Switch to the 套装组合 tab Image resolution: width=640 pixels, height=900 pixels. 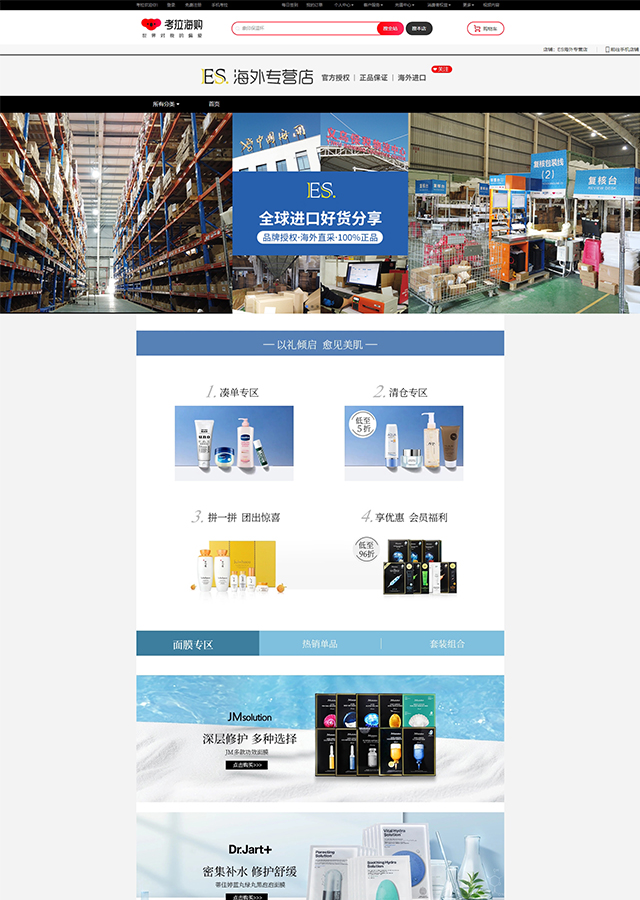point(446,644)
